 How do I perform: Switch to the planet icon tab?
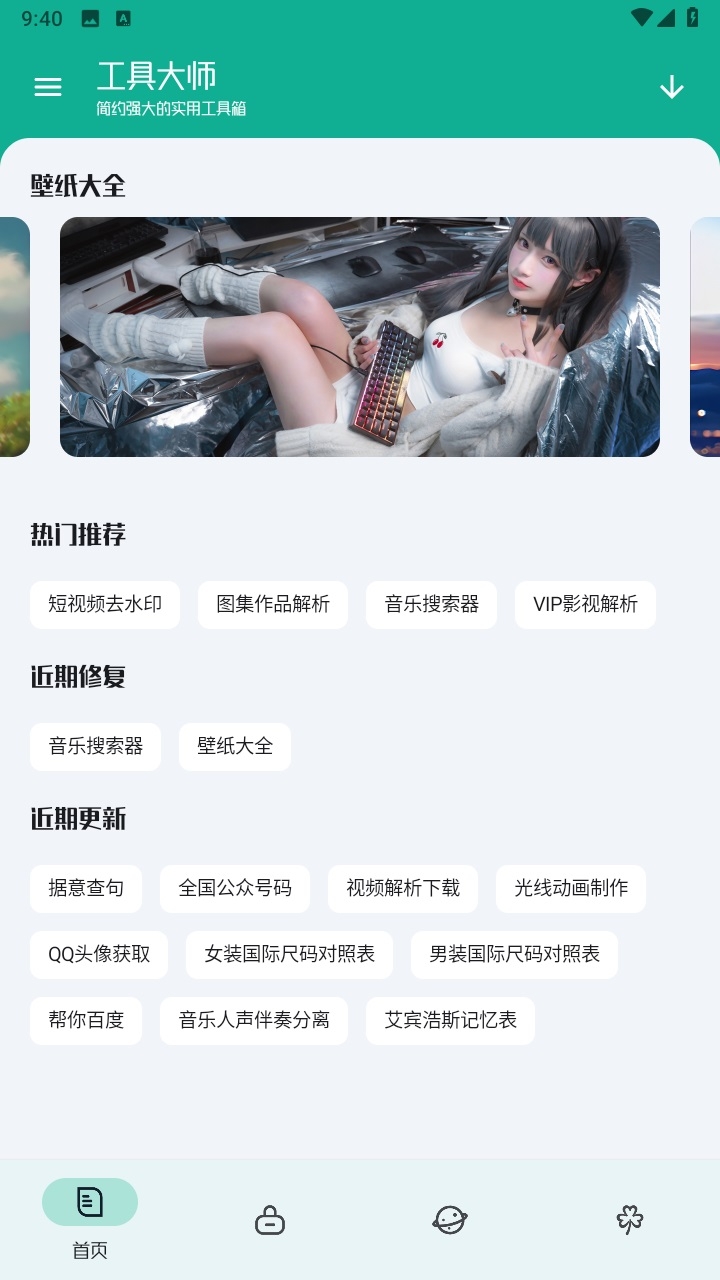450,1219
